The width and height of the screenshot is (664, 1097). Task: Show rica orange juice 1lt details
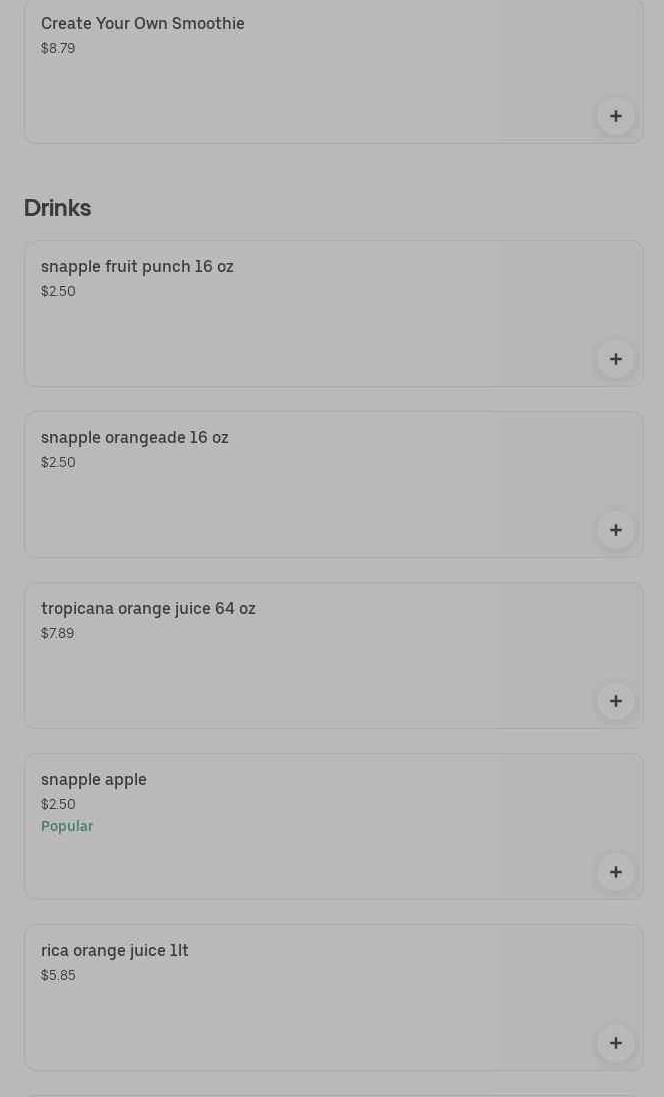pyautogui.click(x=115, y=951)
